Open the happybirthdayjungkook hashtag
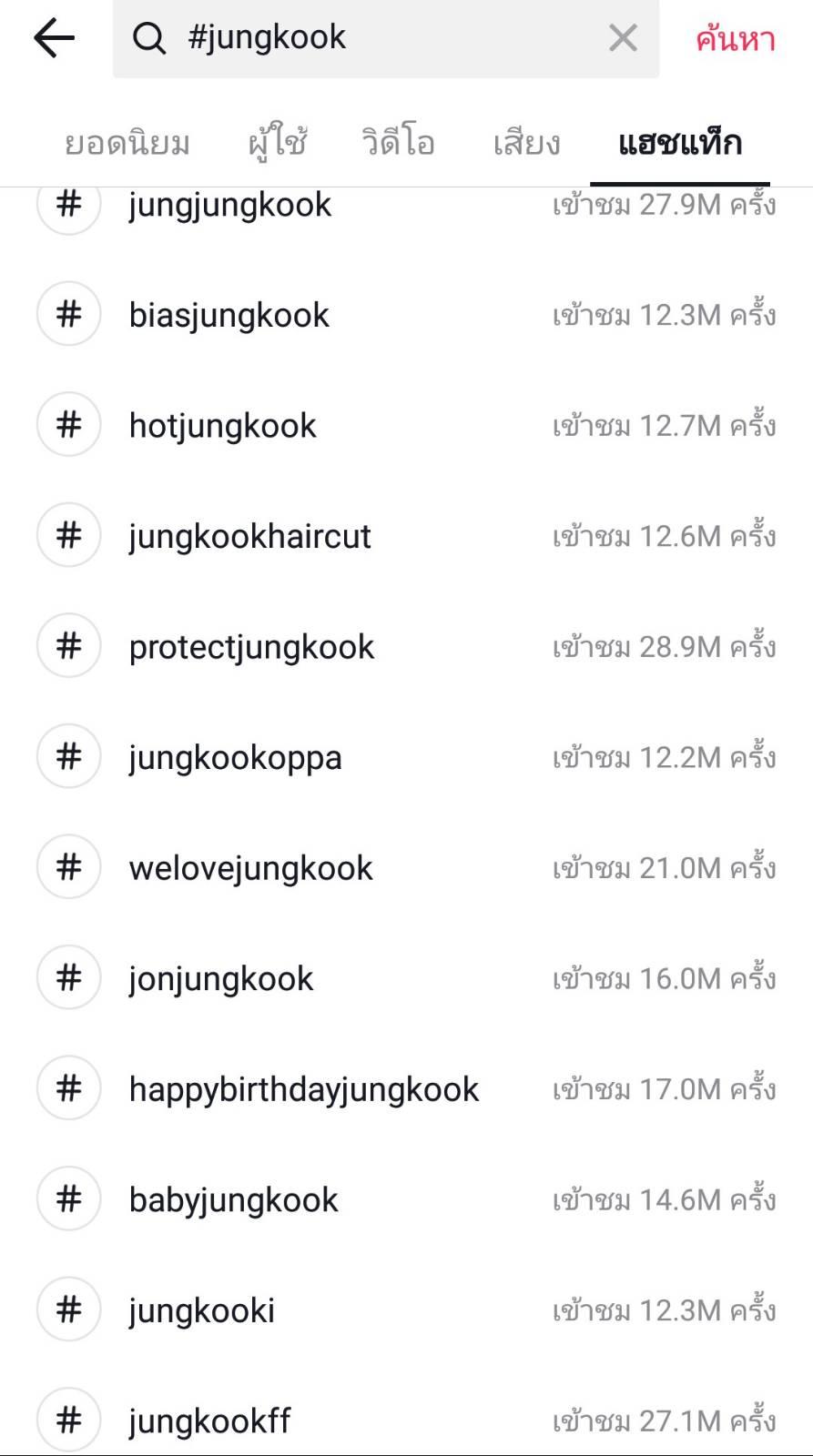The width and height of the screenshot is (813, 1456). click(x=304, y=1089)
